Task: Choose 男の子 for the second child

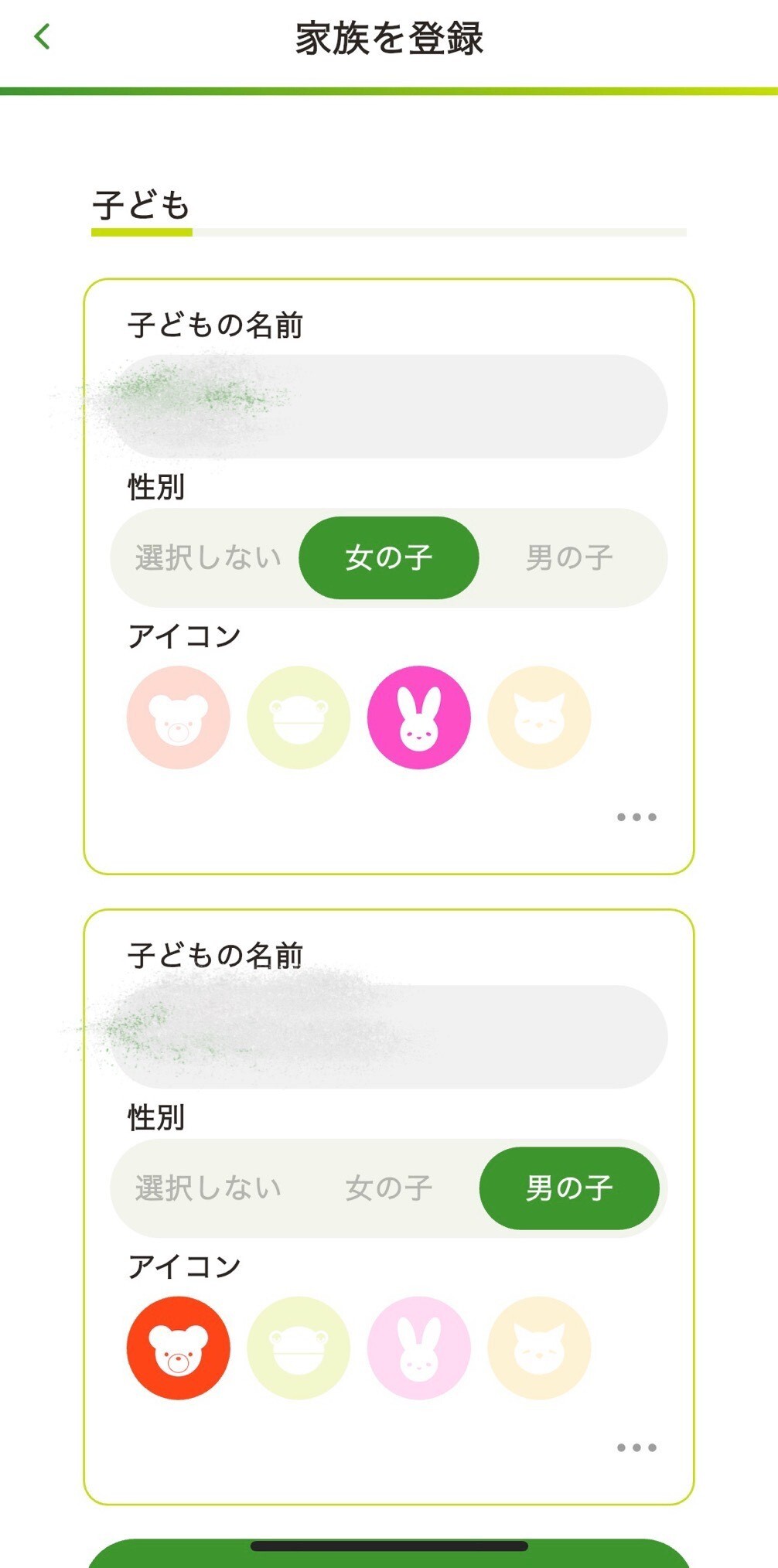Action: click(570, 1188)
